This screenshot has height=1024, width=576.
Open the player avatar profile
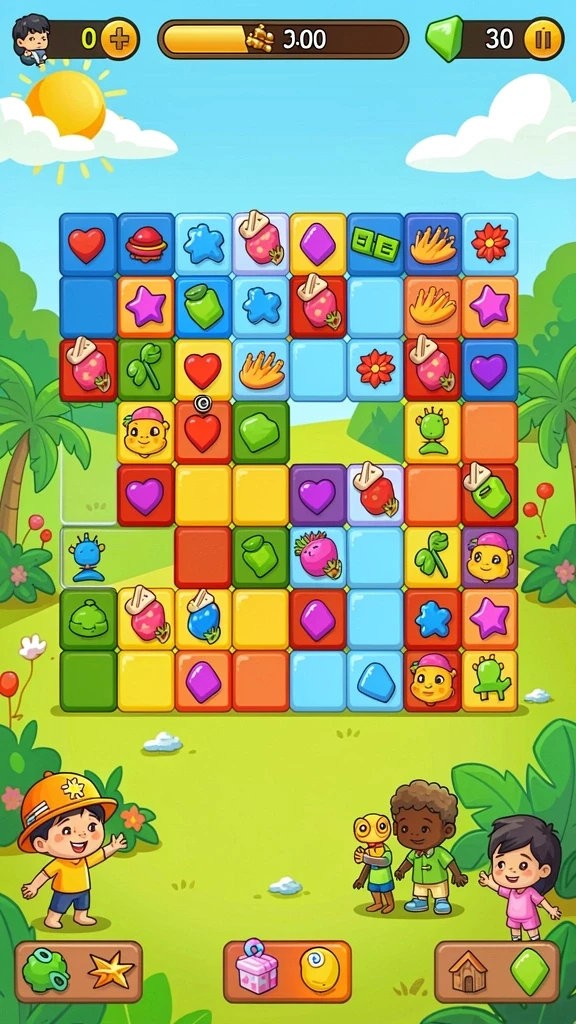30,39
